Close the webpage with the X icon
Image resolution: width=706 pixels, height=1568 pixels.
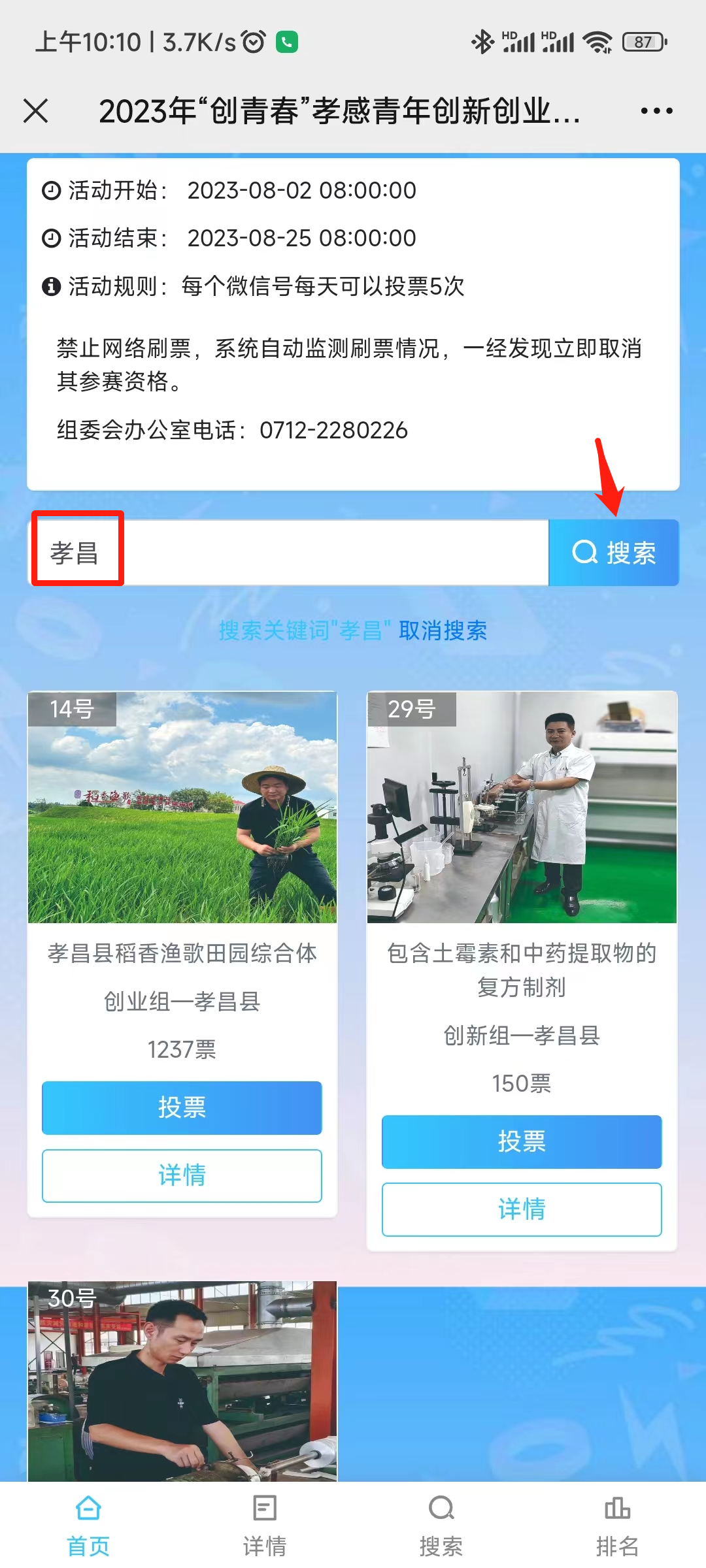36,110
